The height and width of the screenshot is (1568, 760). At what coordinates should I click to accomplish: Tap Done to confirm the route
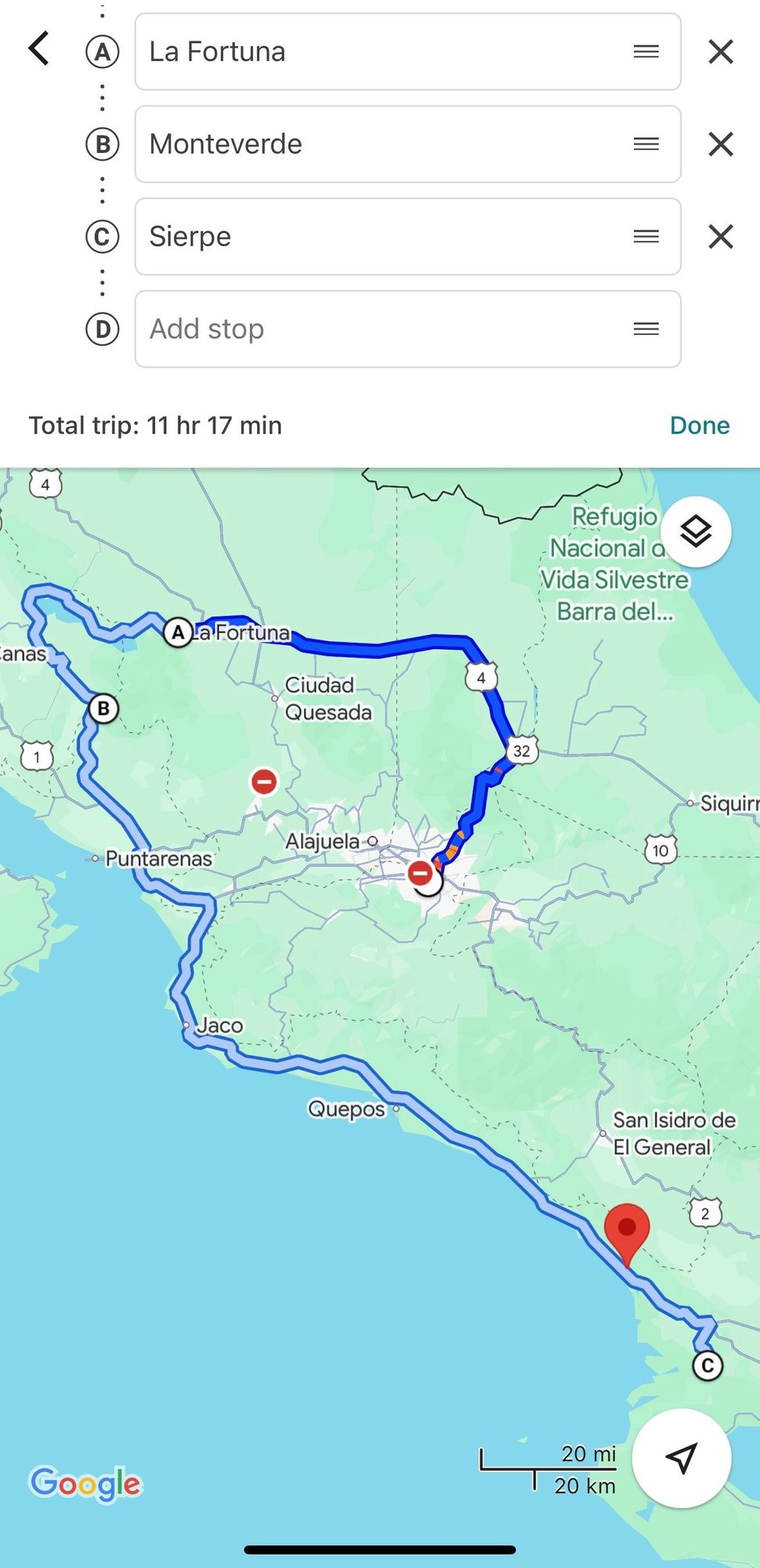coord(699,425)
